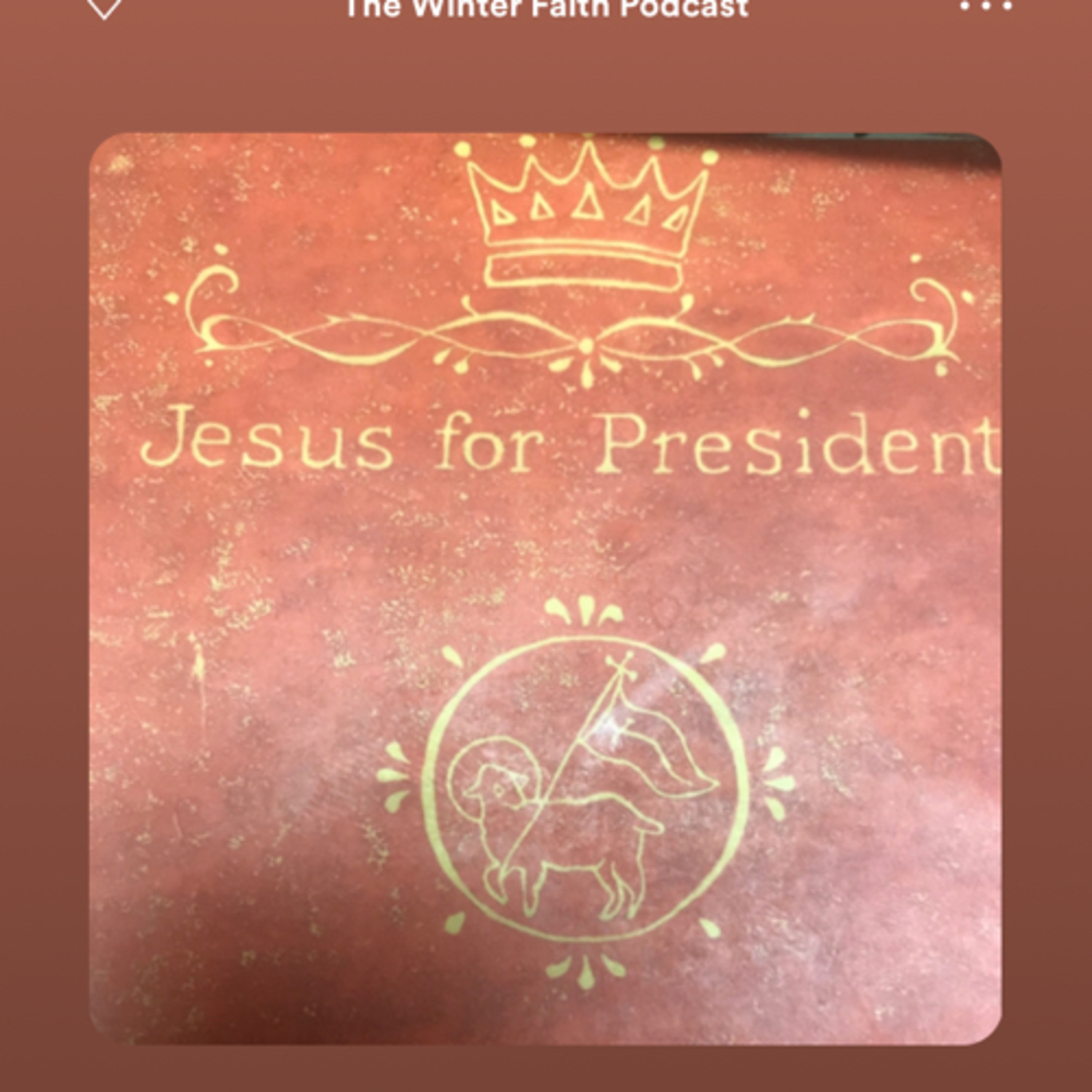
Task: Open the three-dot overflow menu
Action: [x=986, y=7]
